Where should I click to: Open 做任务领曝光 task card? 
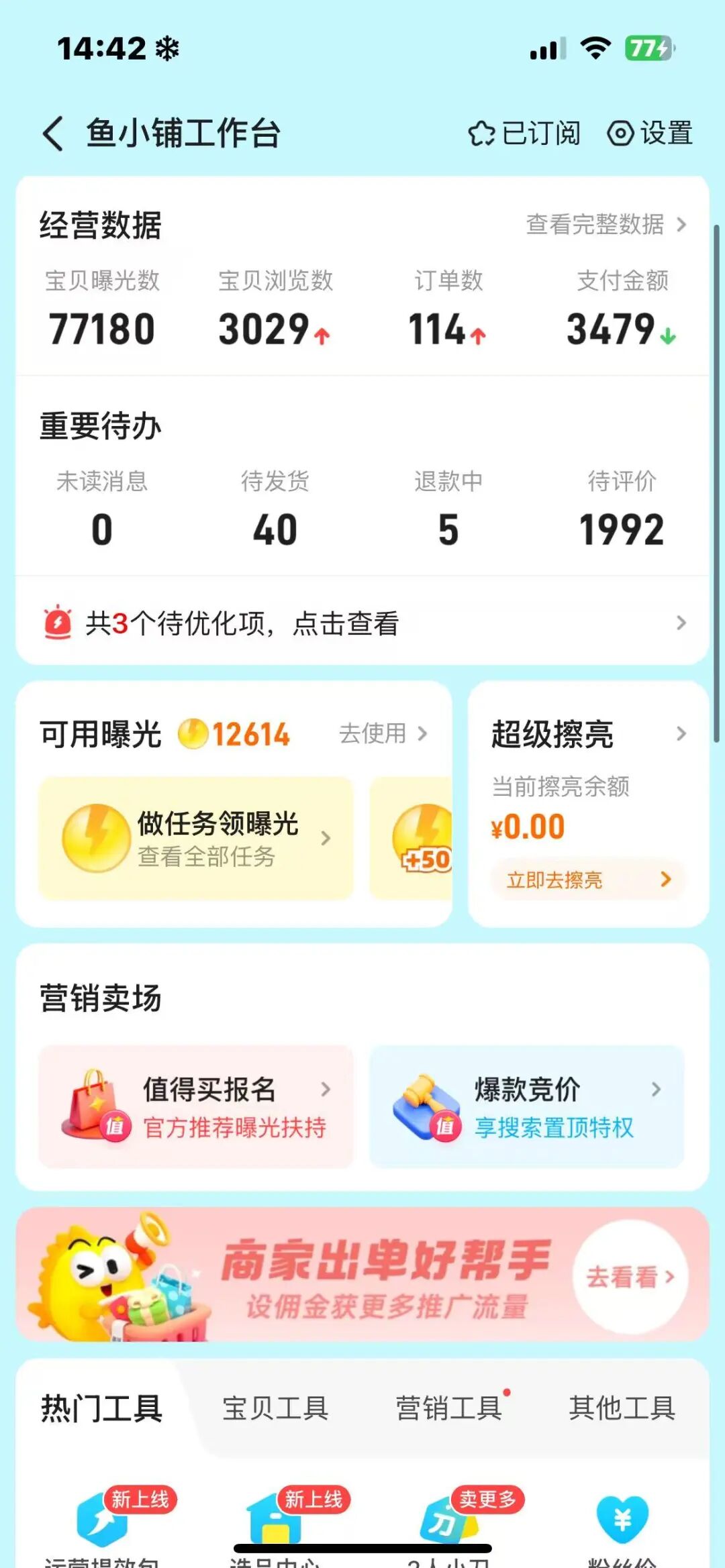click(x=196, y=839)
